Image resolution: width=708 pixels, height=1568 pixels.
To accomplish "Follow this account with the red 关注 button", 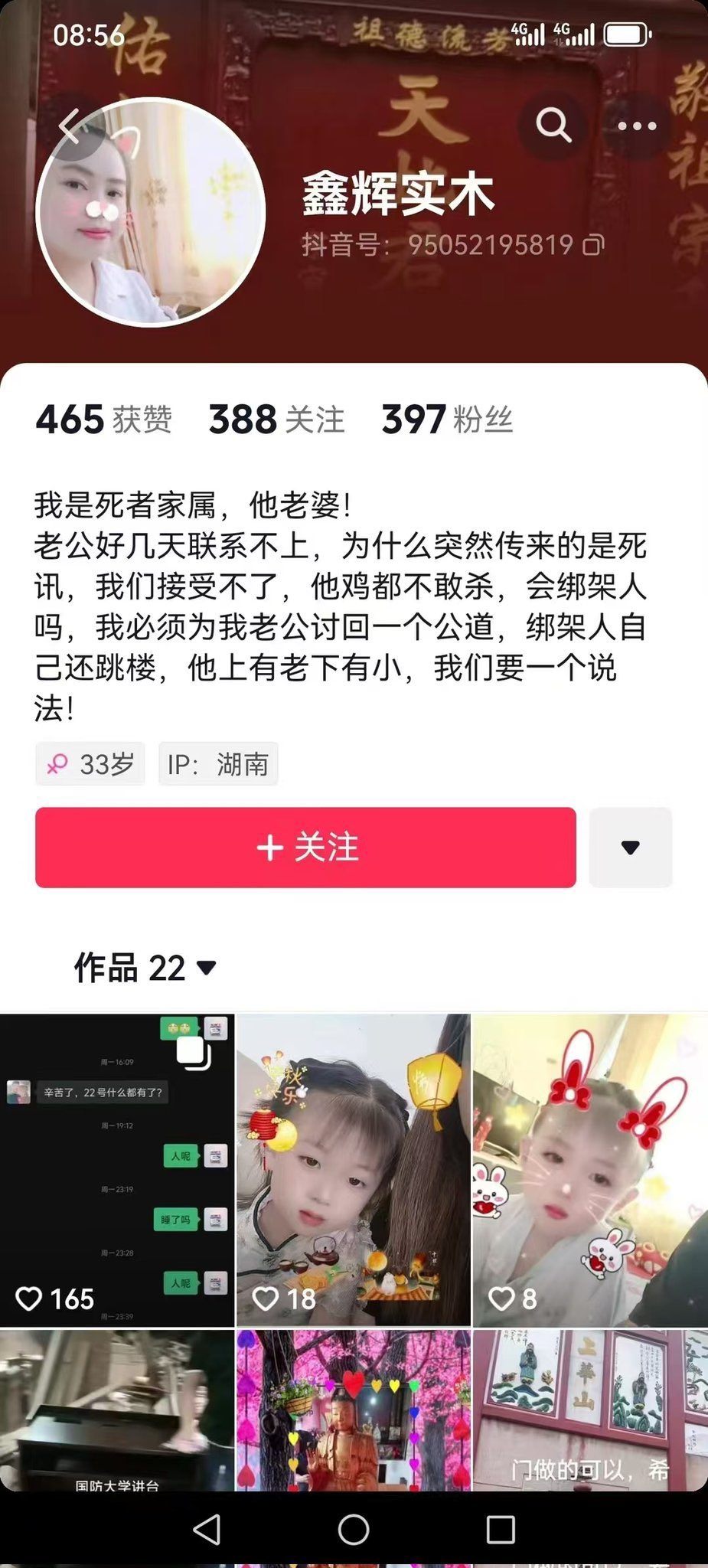I will point(305,848).
